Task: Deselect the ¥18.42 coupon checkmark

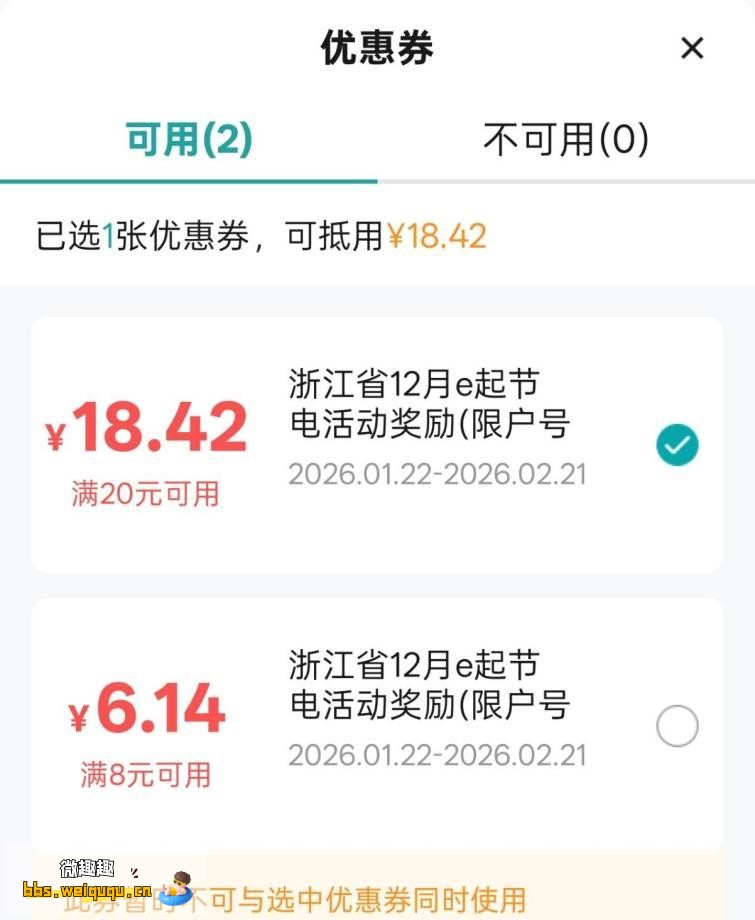Action: coord(677,445)
